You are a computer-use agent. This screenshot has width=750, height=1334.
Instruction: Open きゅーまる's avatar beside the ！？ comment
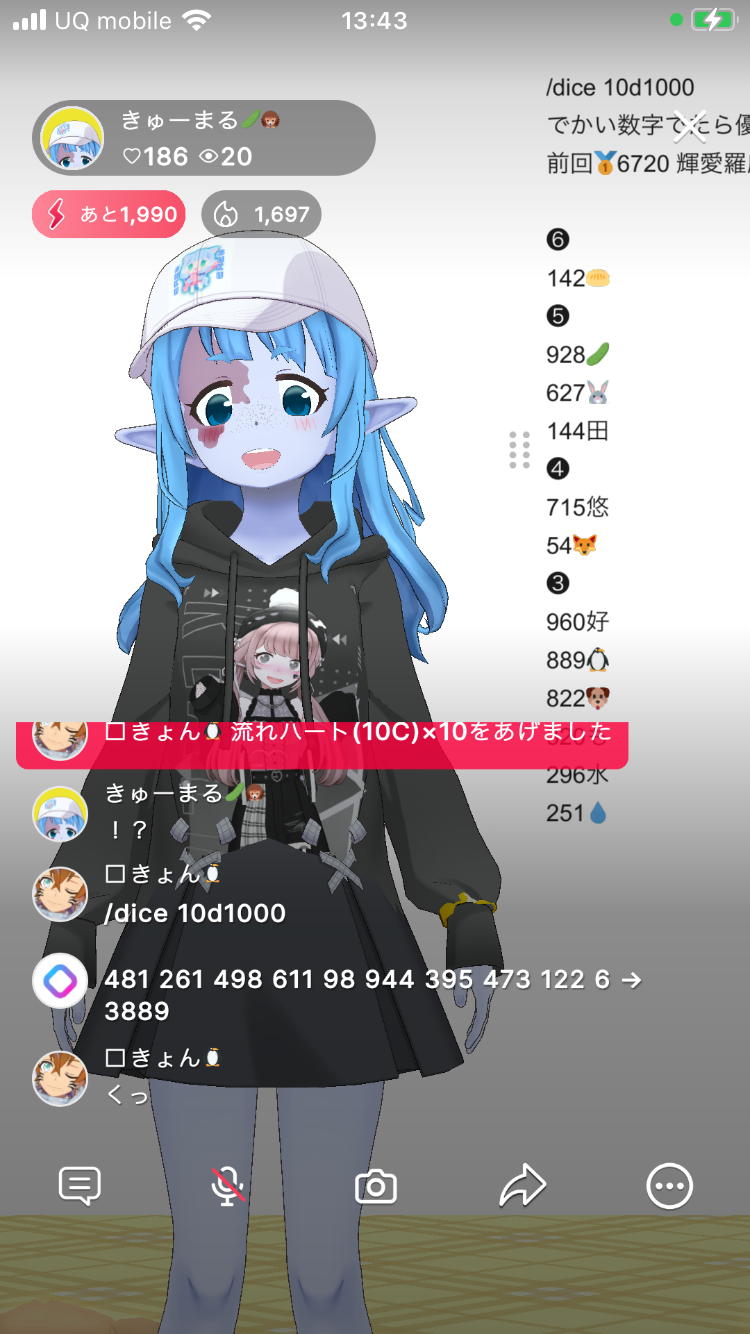tap(60, 813)
